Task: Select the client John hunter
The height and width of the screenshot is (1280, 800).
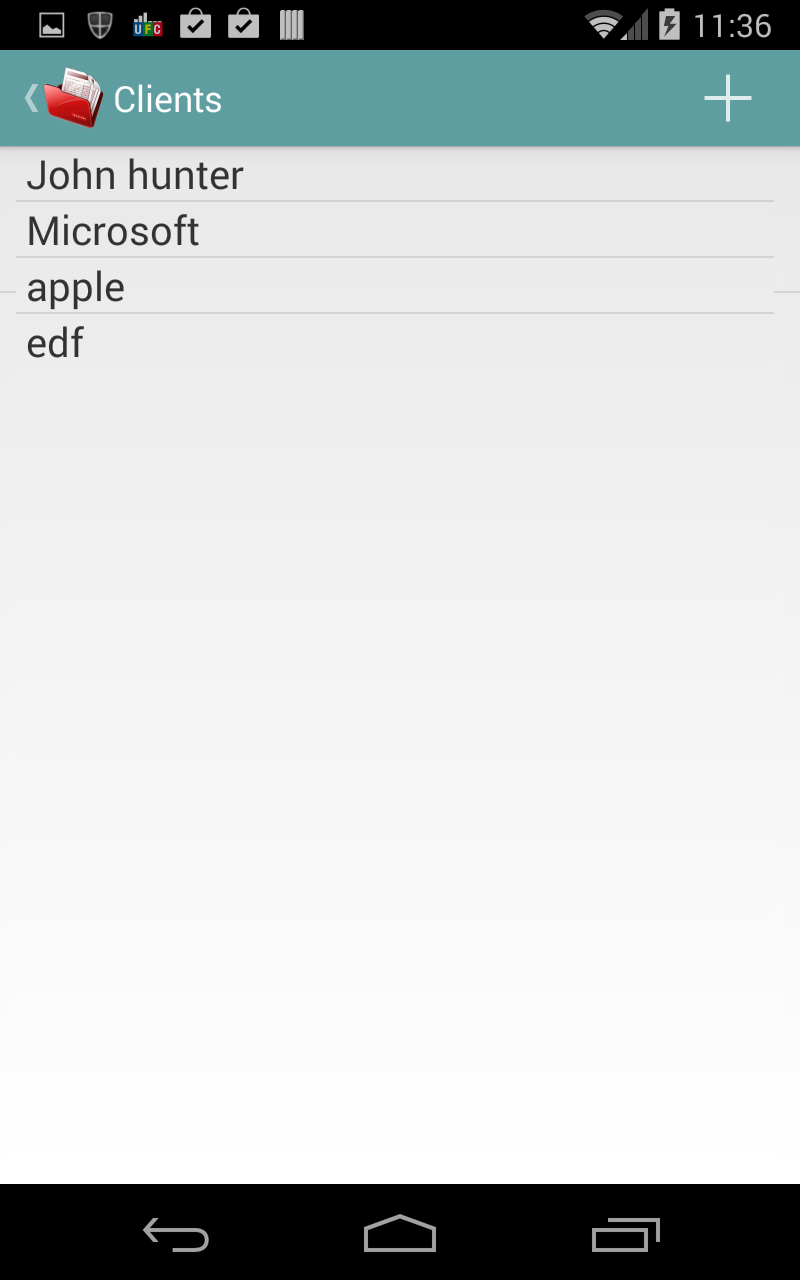Action: pos(136,174)
